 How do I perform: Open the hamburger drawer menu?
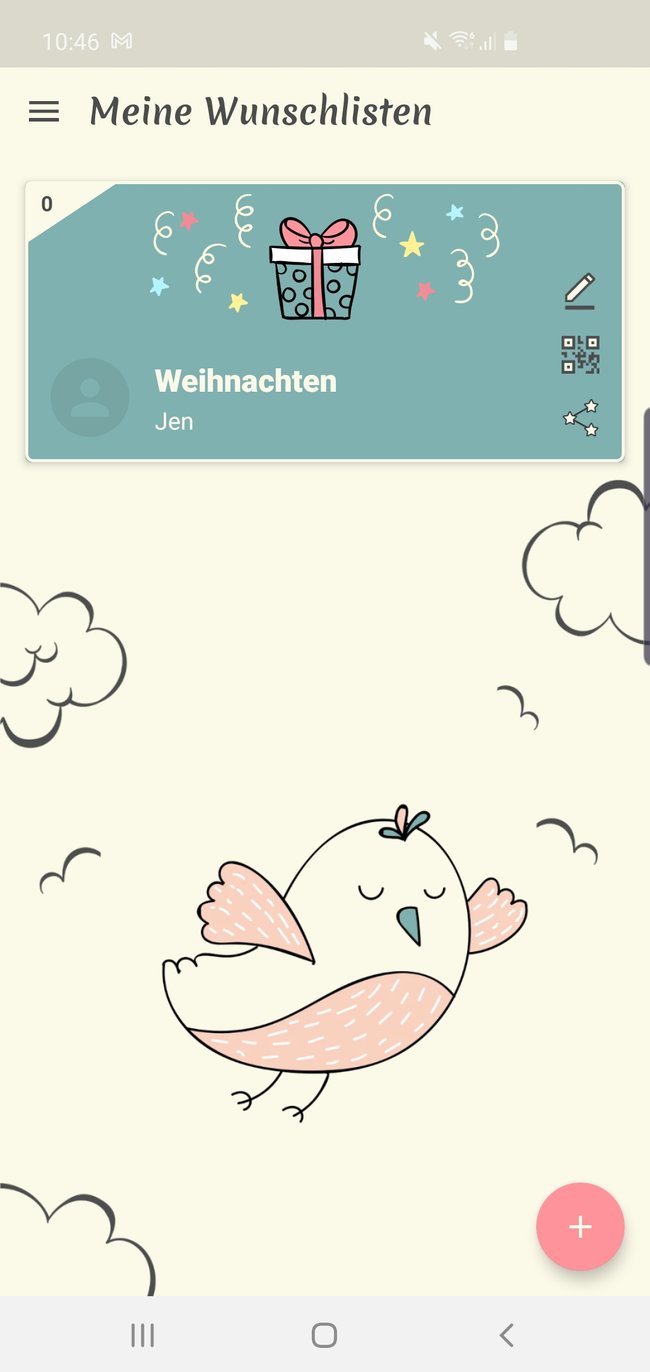point(44,111)
